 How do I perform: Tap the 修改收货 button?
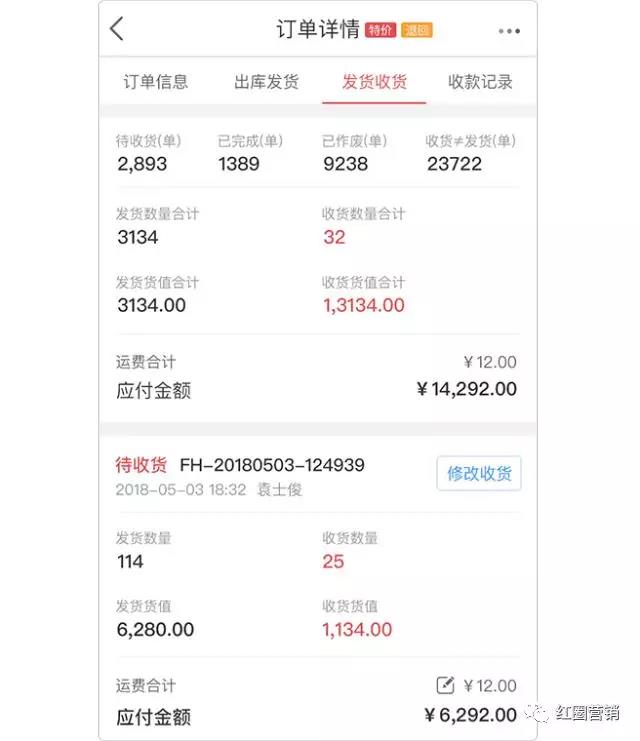[479, 474]
